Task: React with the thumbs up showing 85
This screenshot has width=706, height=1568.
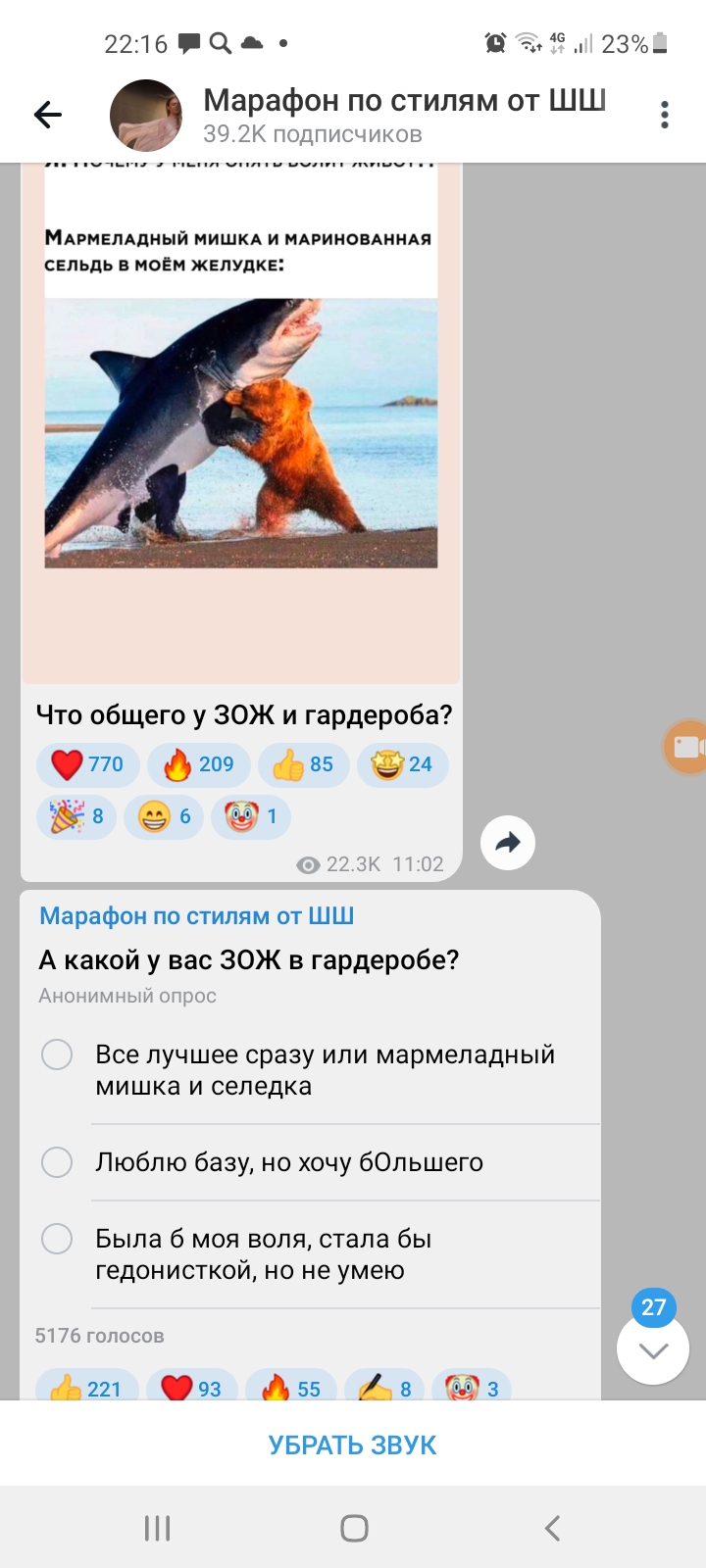Action: (303, 764)
